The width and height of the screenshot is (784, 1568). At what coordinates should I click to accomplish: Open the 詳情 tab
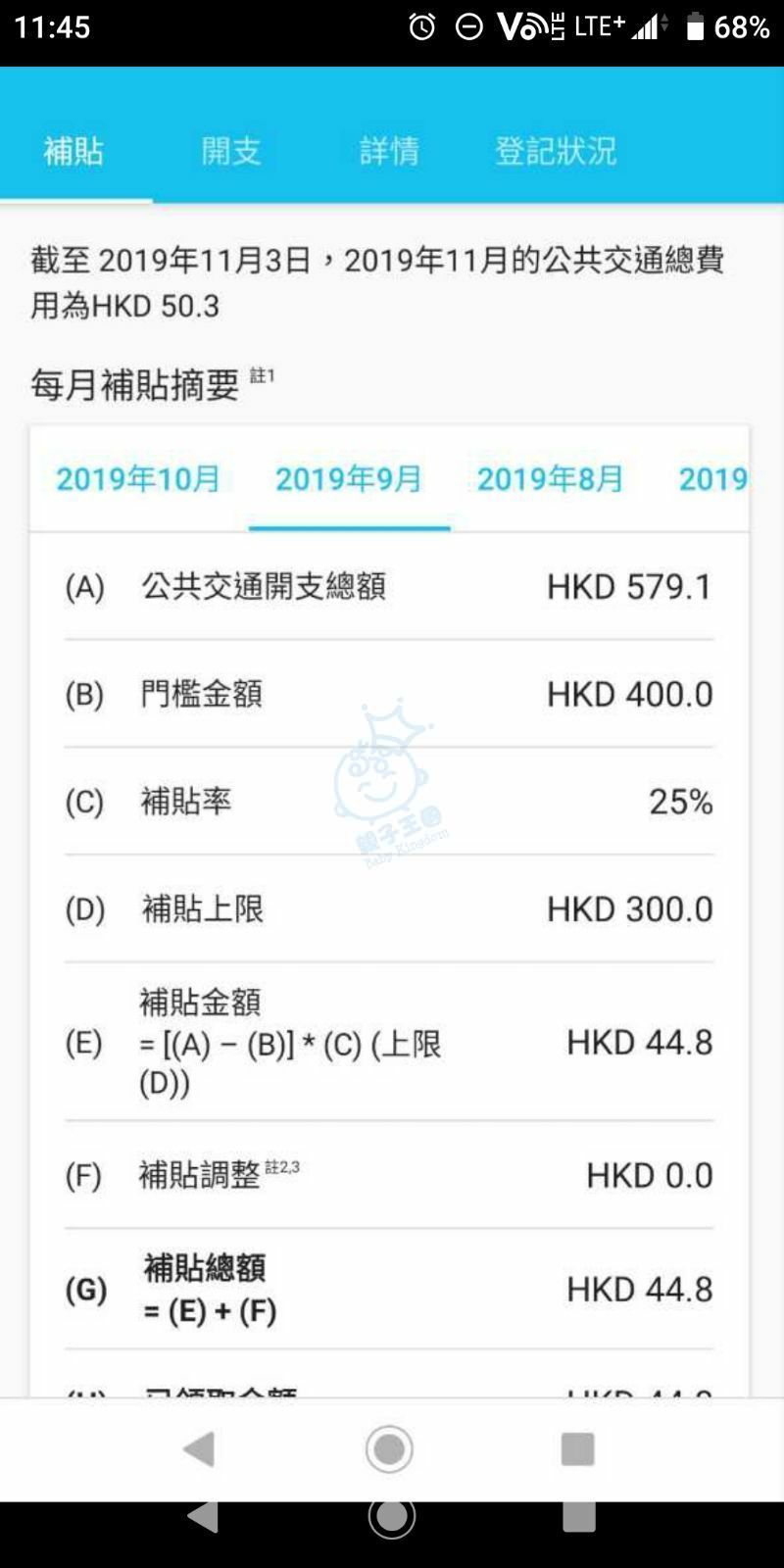(x=389, y=151)
